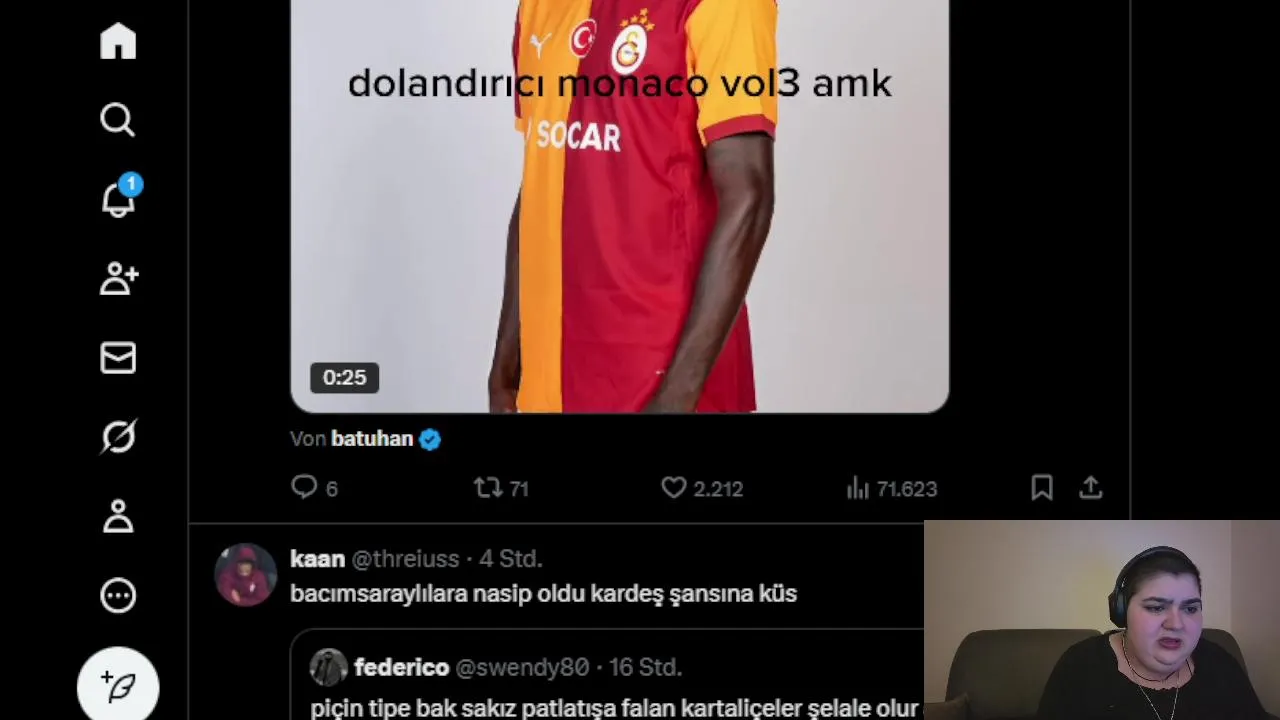Image resolution: width=1280 pixels, height=720 pixels.
Task: Open the notifications bell
Action: click(x=118, y=199)
